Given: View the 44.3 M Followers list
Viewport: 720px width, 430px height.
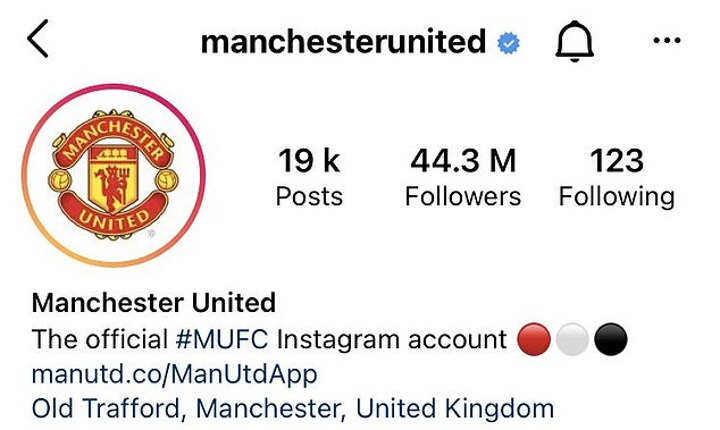Looking at the screenshot, I should 462,177.
